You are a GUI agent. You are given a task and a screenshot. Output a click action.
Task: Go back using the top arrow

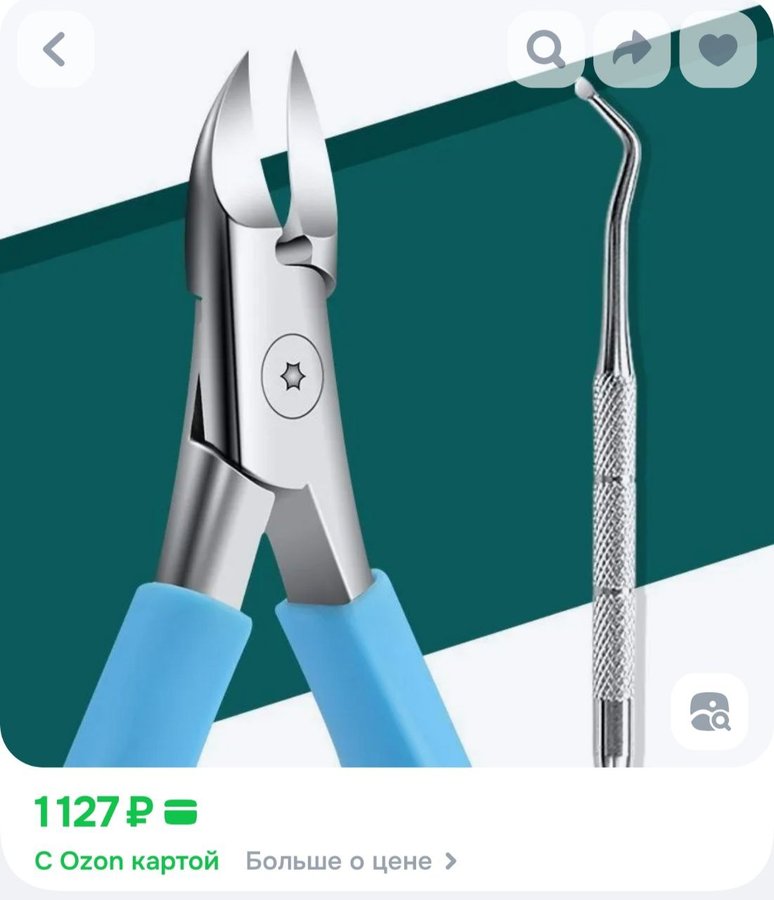coord(55,49)
